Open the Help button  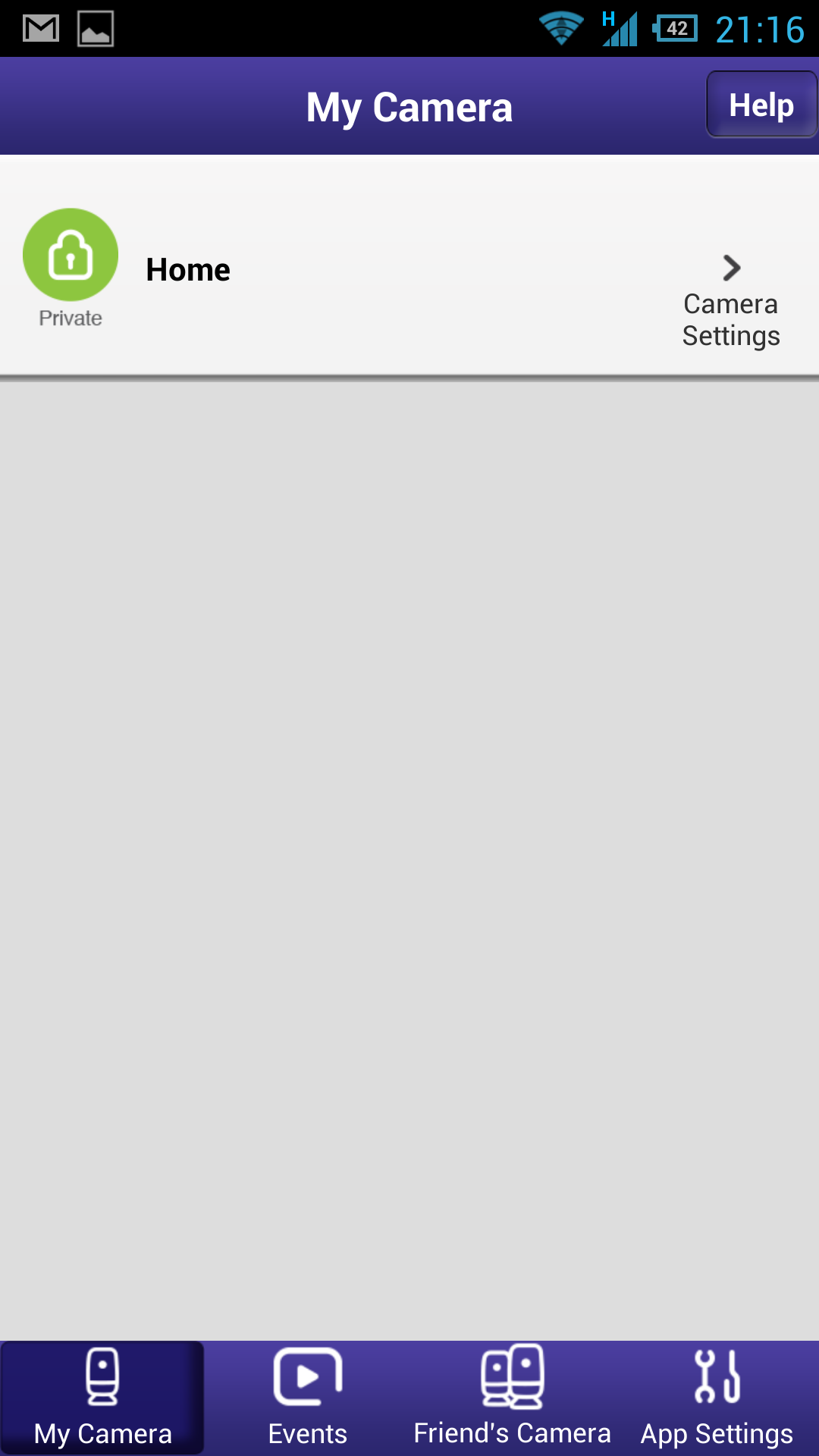(761, 105)
